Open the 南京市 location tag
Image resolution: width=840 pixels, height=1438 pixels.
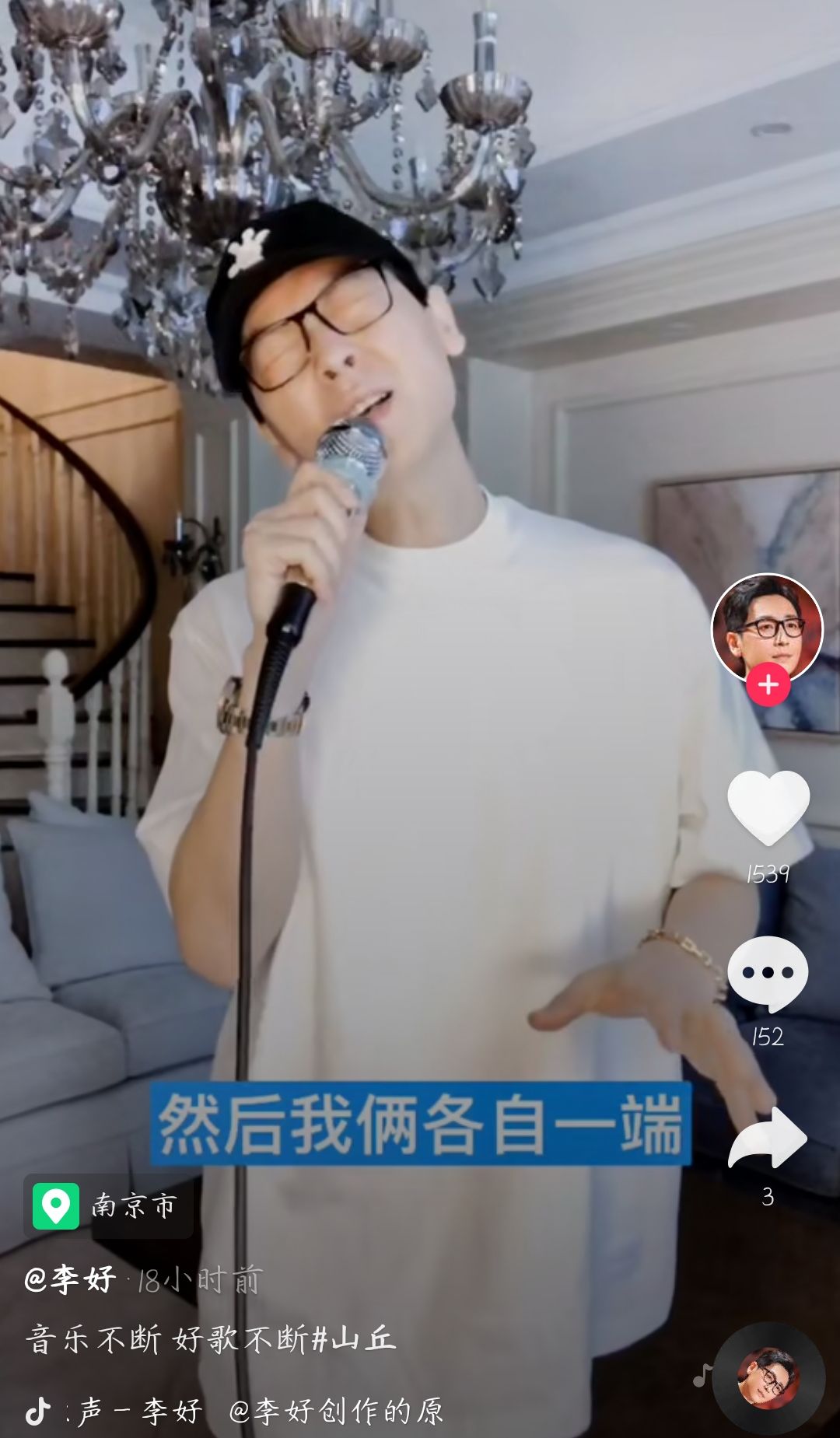coord(108,1206)
